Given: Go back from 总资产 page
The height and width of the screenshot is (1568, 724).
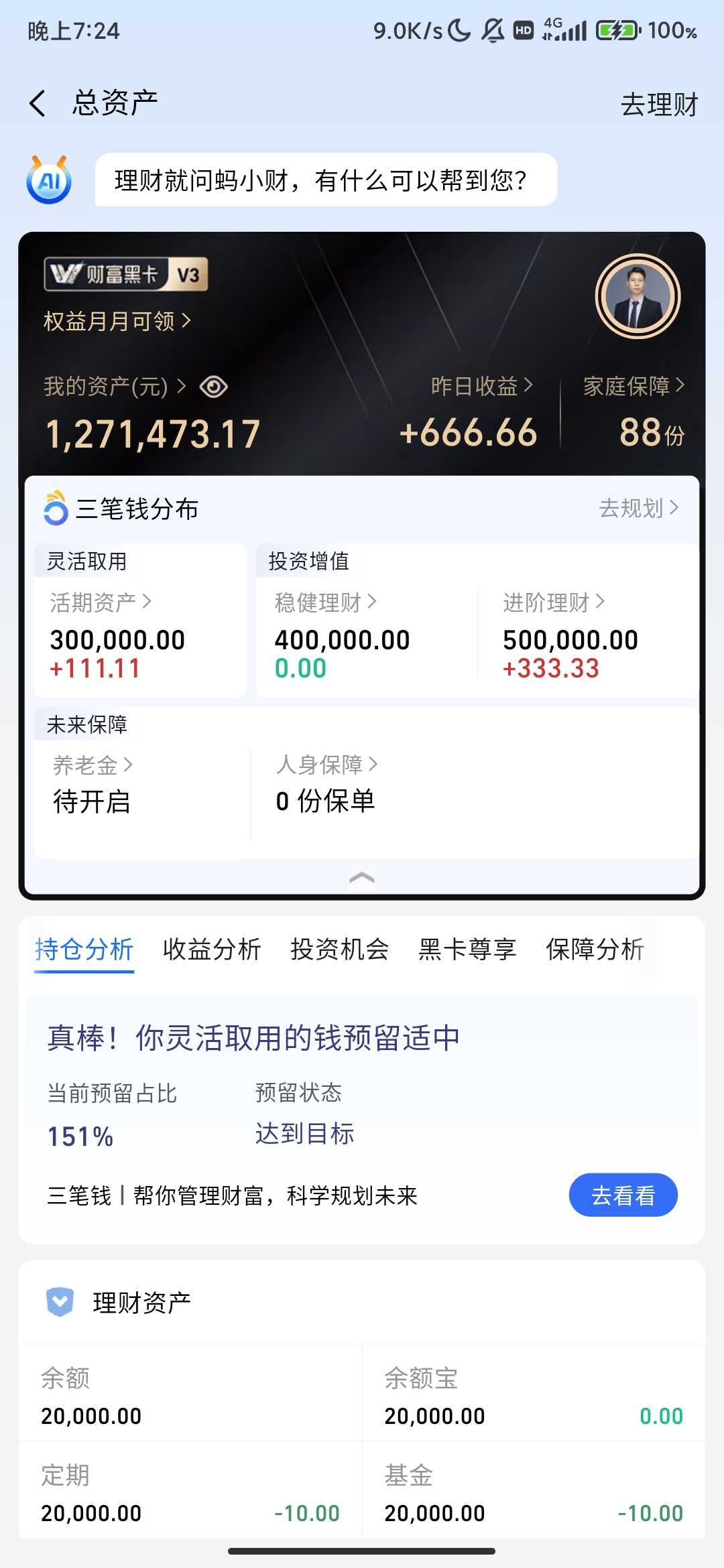Looking at the screenshot, I should pyautogui.click(x=38, y=104).
